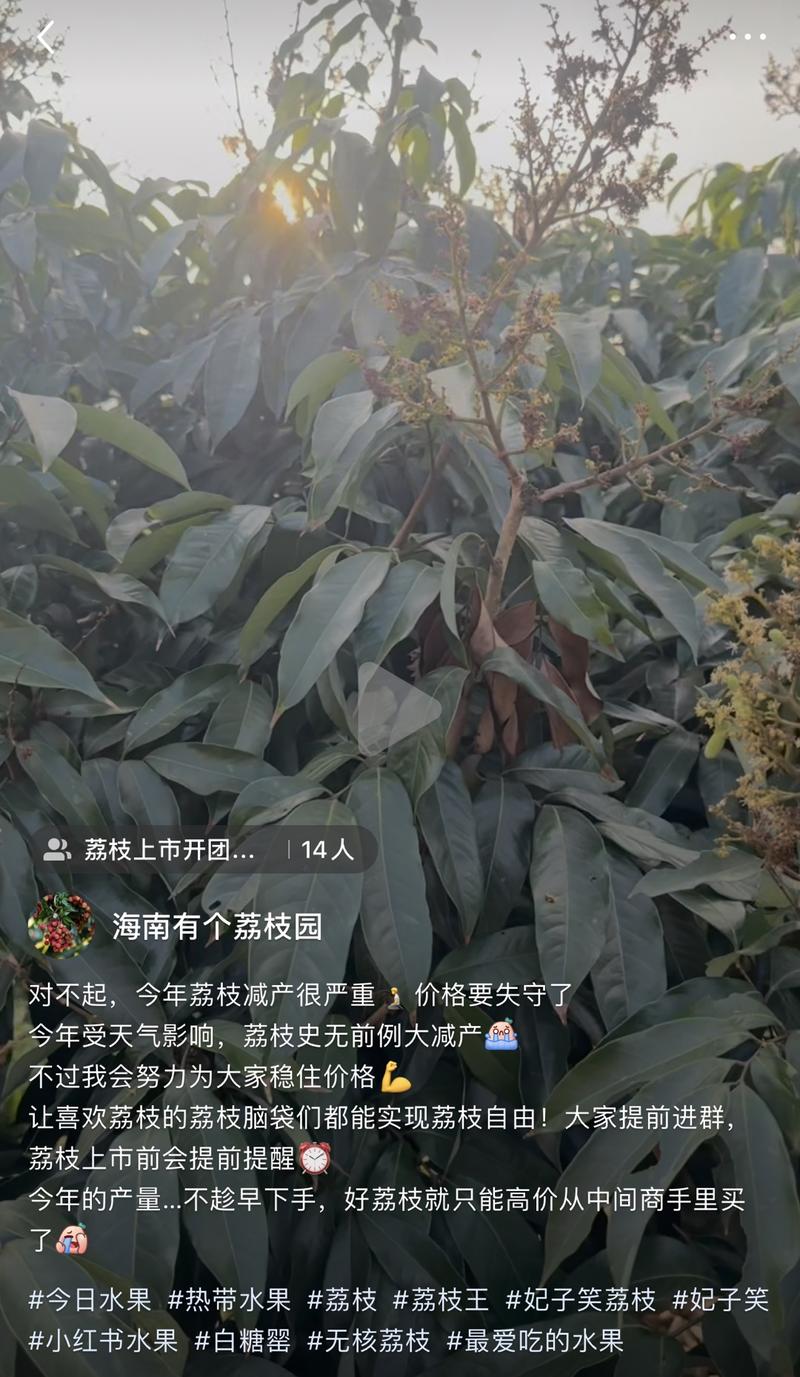Viewport: 800px width, 1377px height.
Task: Open the 海南有个荔枝园 username link
Action: 217,926
